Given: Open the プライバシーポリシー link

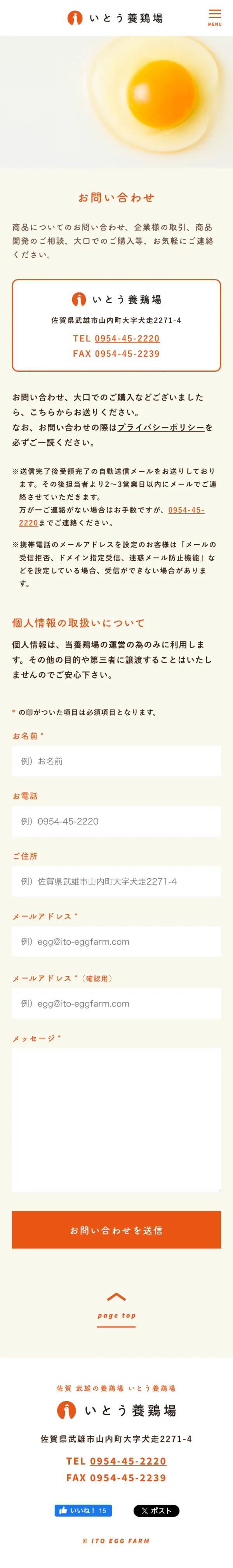Looking at the screenshot, I should tap(161, 427).
